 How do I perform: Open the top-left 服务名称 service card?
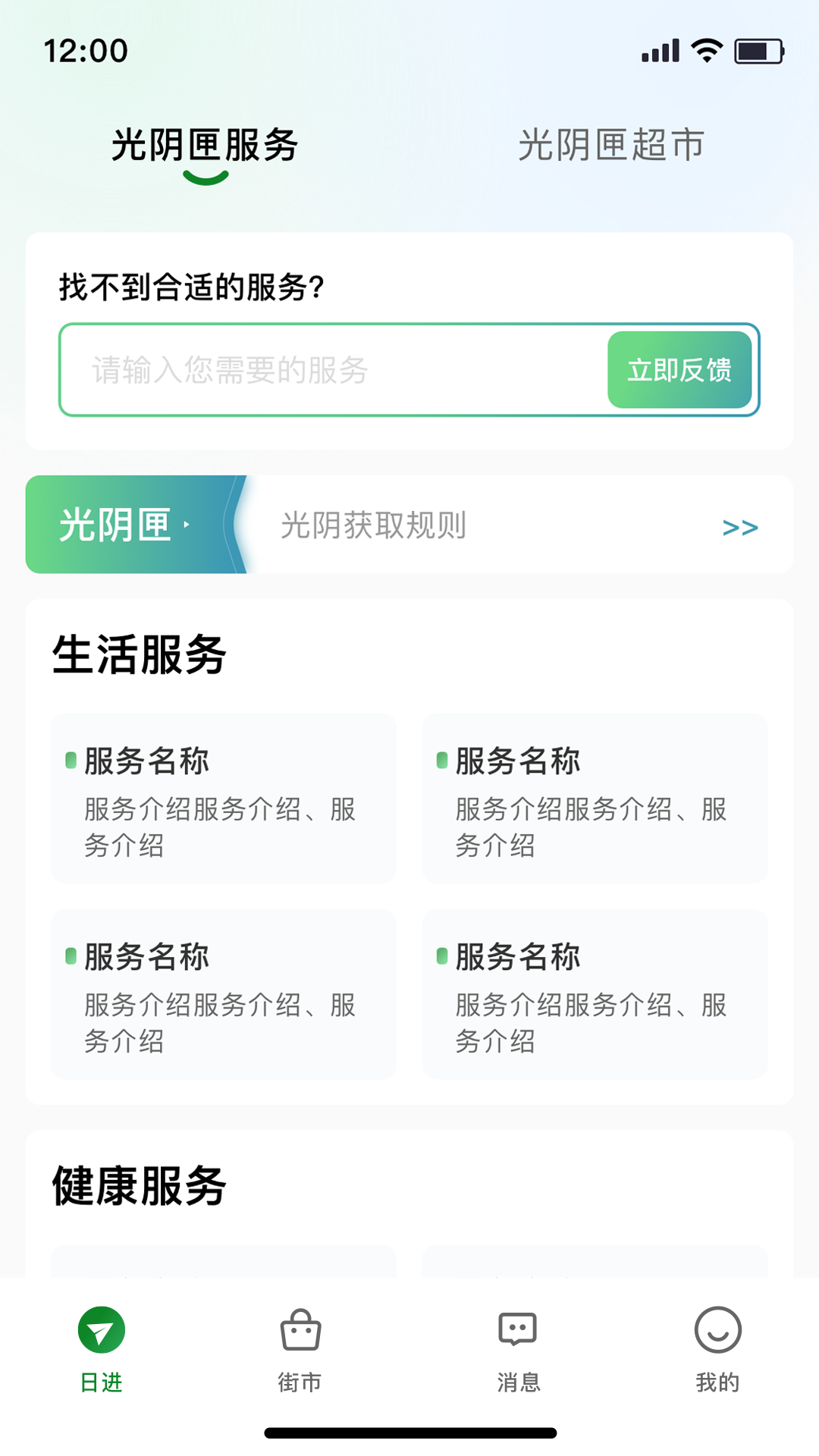click(x=223, y=798)
